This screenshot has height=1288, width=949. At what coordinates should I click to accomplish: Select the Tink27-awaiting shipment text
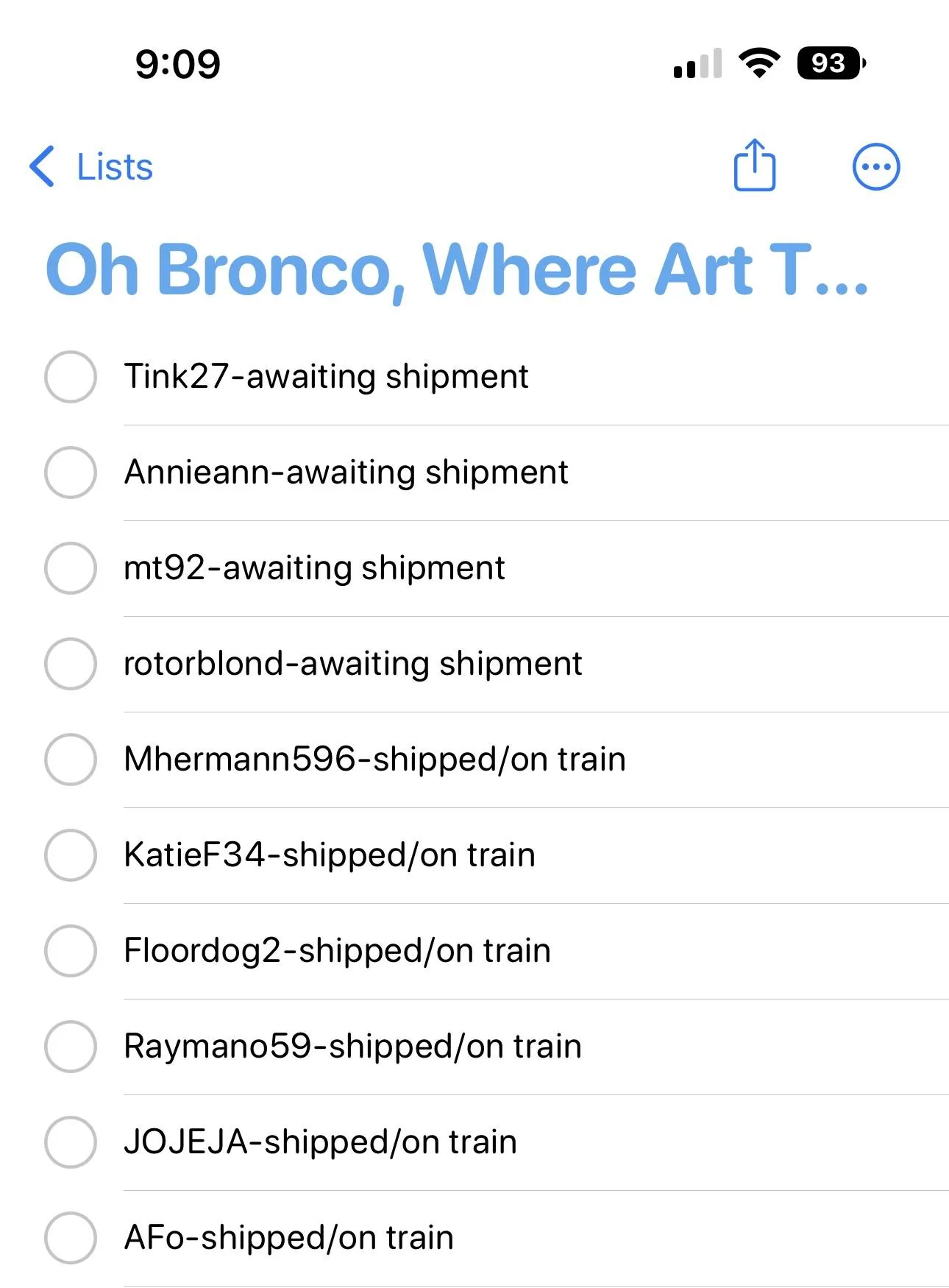click(326, 378)
